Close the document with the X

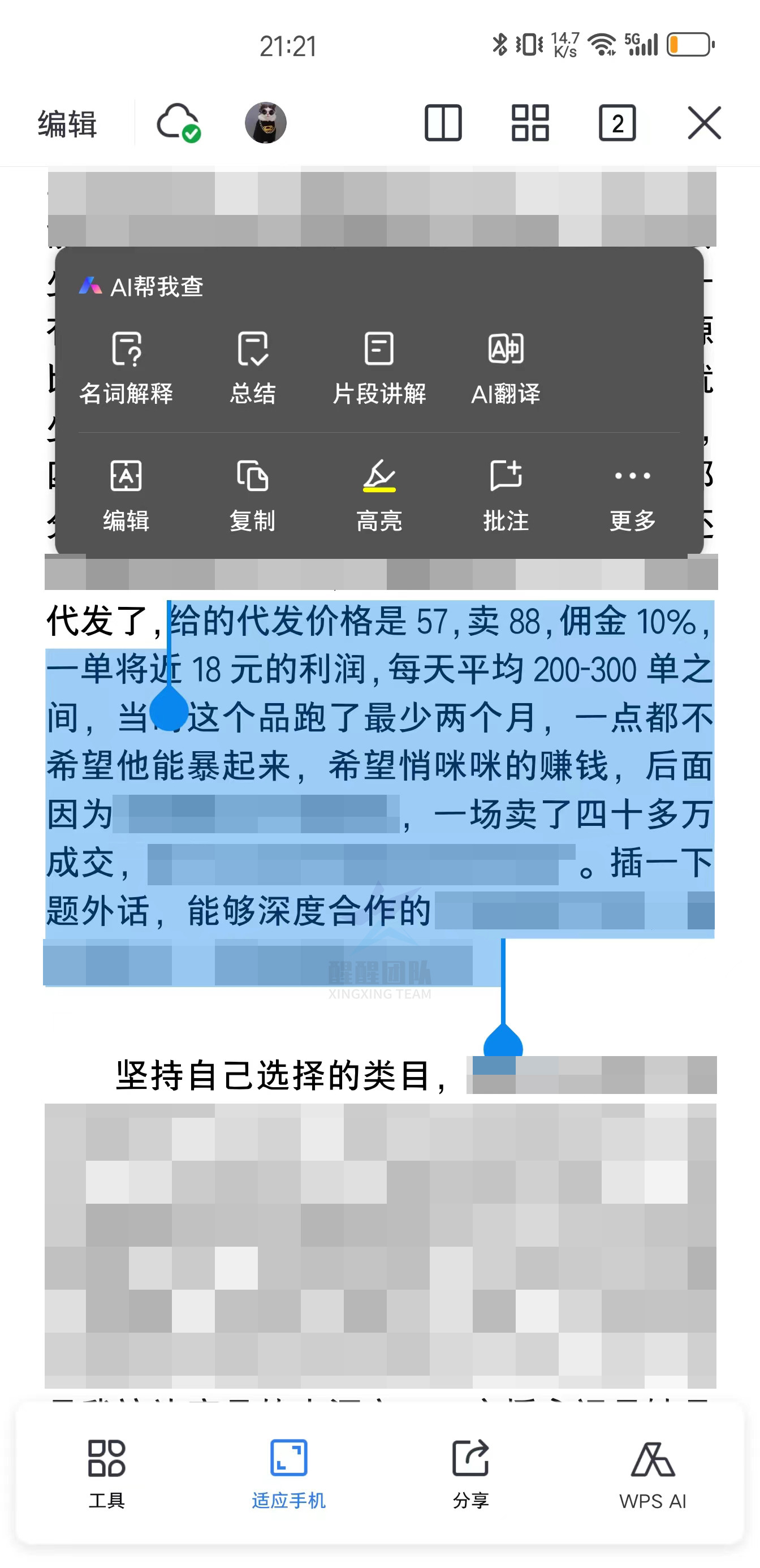(704, 123)
